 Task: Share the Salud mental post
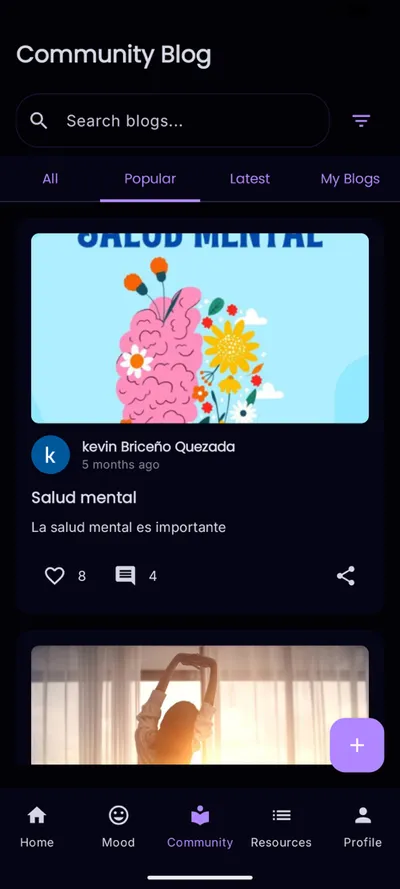click(346, 576)
